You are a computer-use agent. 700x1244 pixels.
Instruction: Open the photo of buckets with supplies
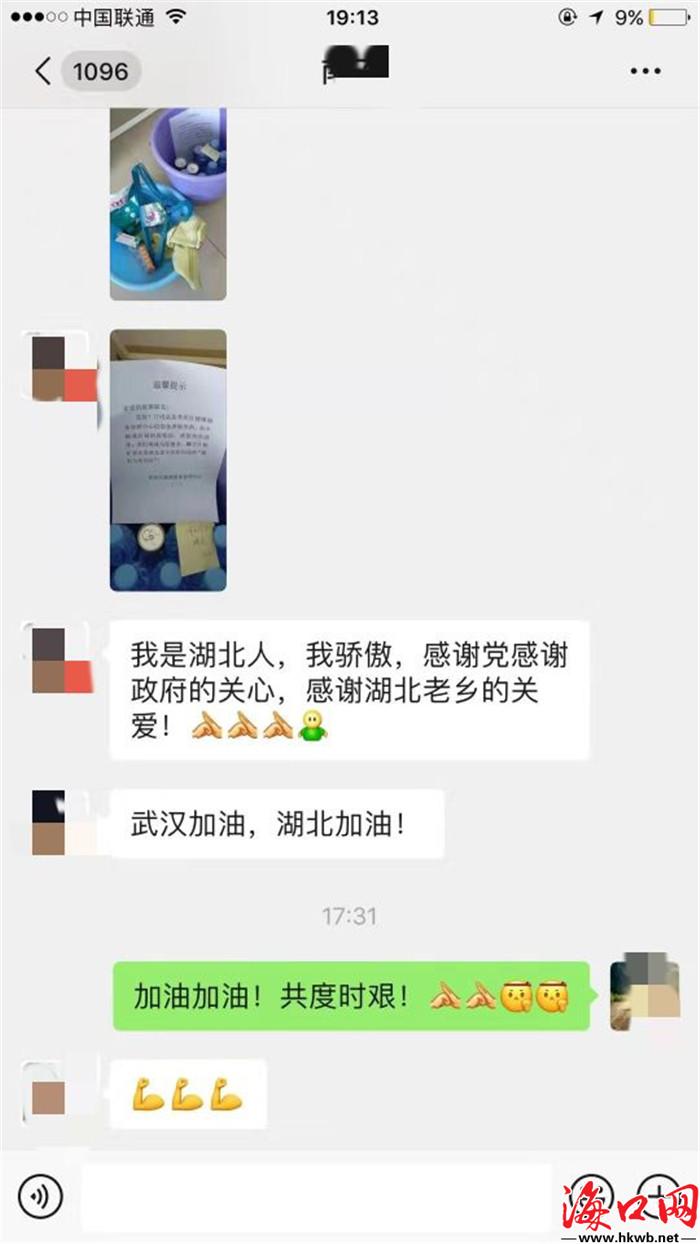coord(168,204)
